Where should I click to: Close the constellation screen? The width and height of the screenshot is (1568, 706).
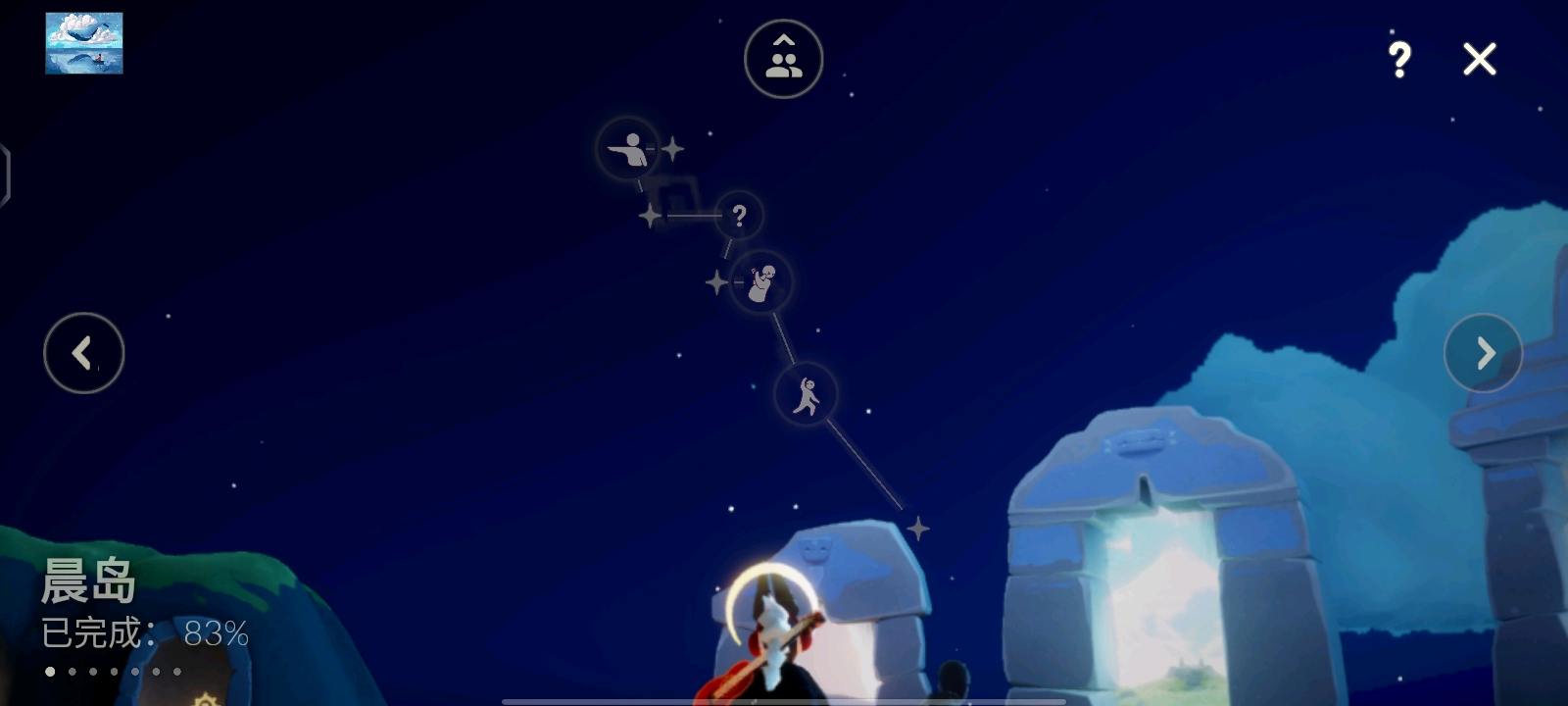click(x=1479, y=59)
